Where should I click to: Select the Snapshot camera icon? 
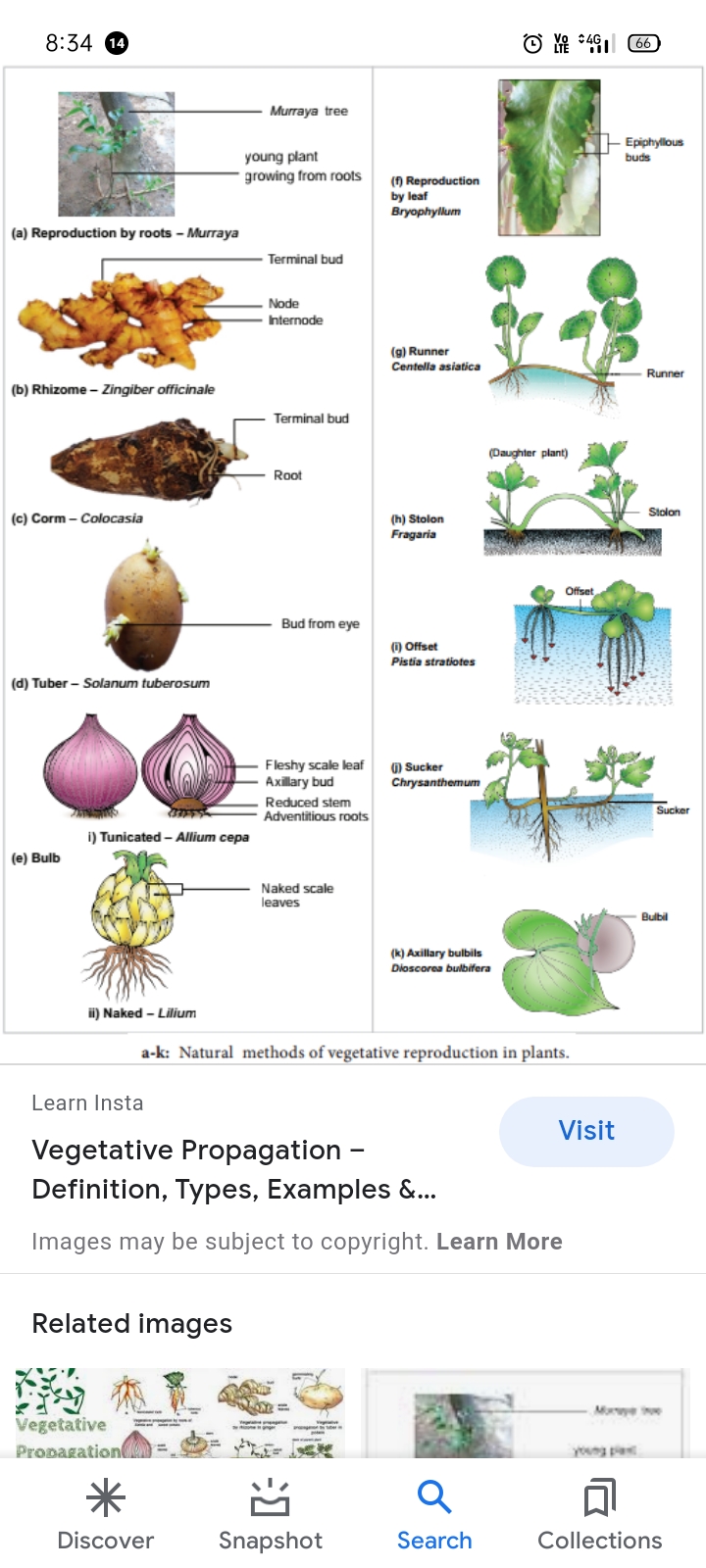(x=270, y=1497)
